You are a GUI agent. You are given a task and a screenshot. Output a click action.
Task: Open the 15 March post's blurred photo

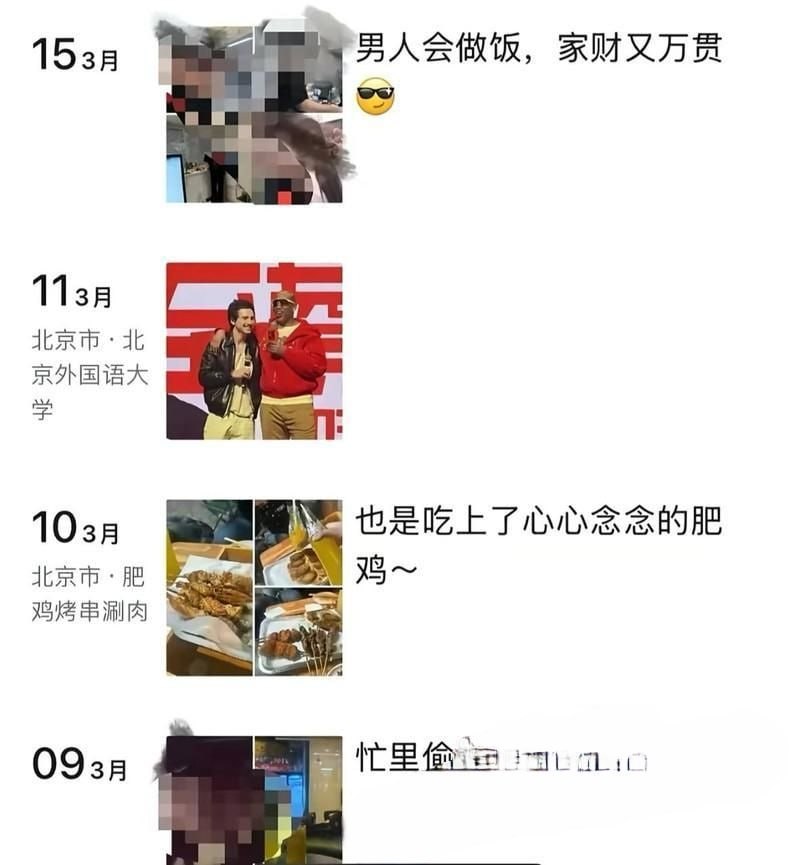(x=254, y=112)
